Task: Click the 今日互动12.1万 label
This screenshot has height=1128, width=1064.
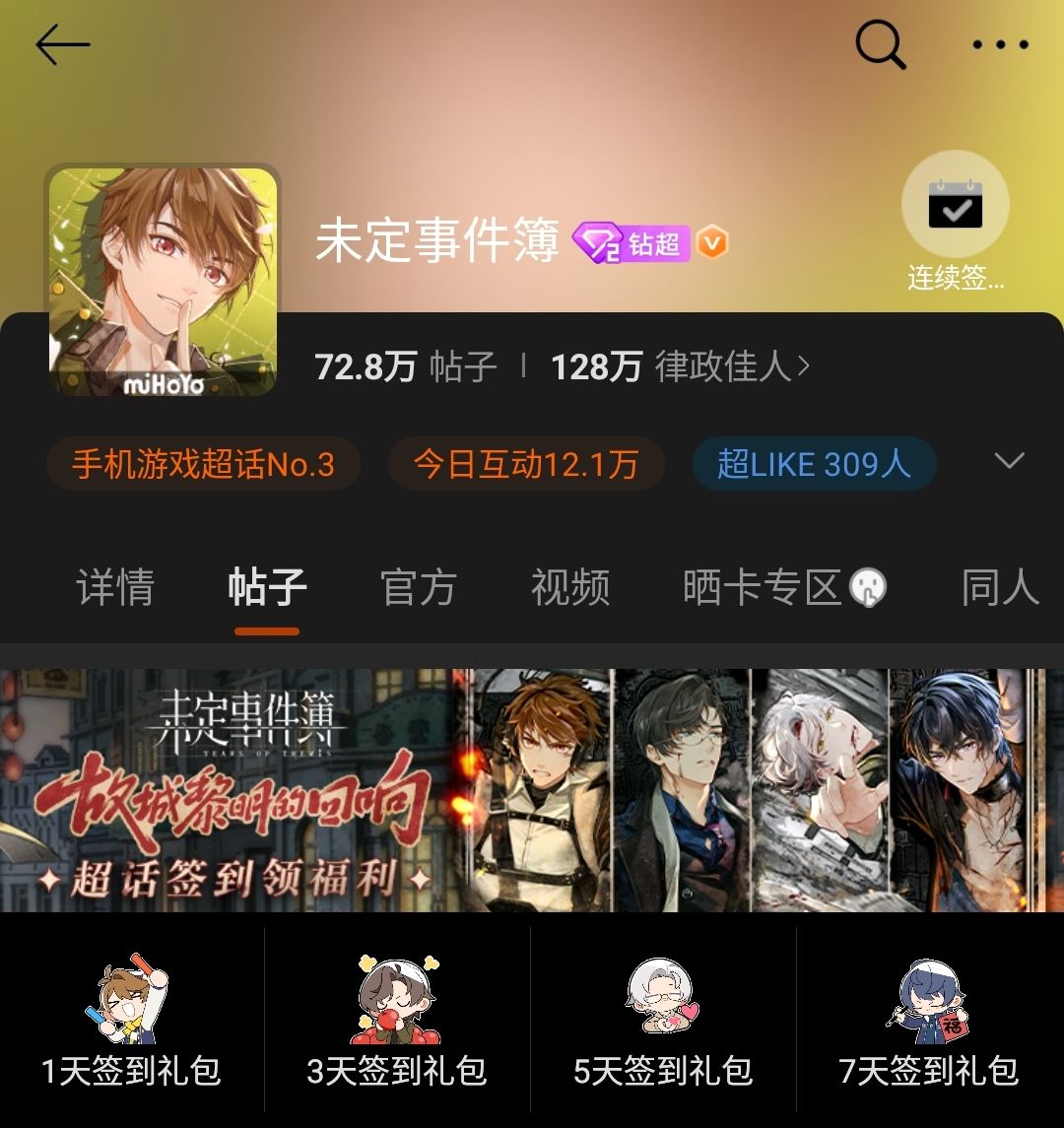Action: click(526, 463)
